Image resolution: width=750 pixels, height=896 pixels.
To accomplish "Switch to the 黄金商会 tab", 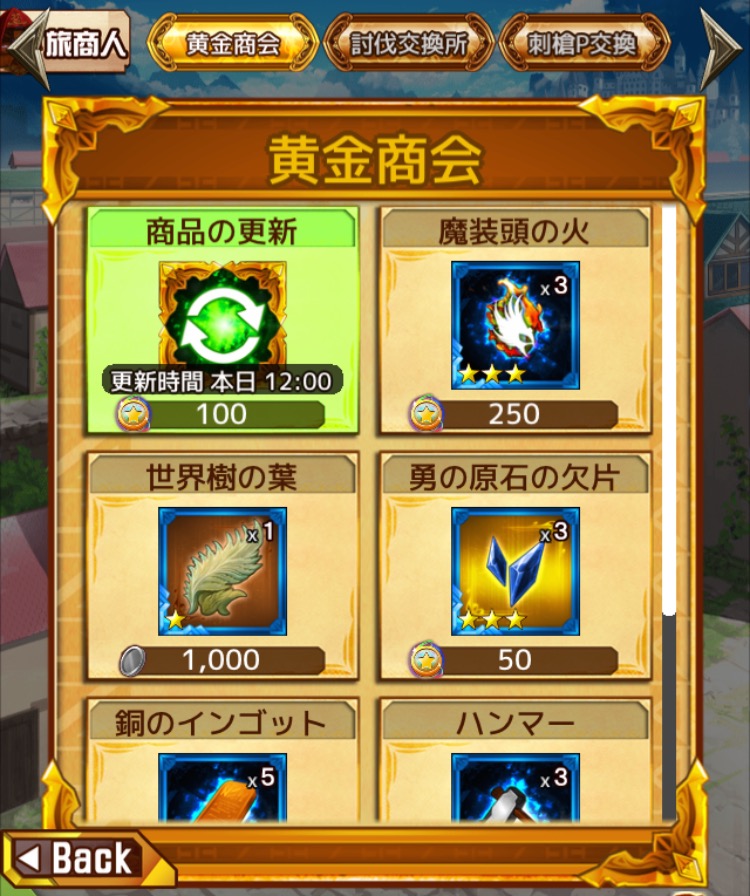I will 232,43.
